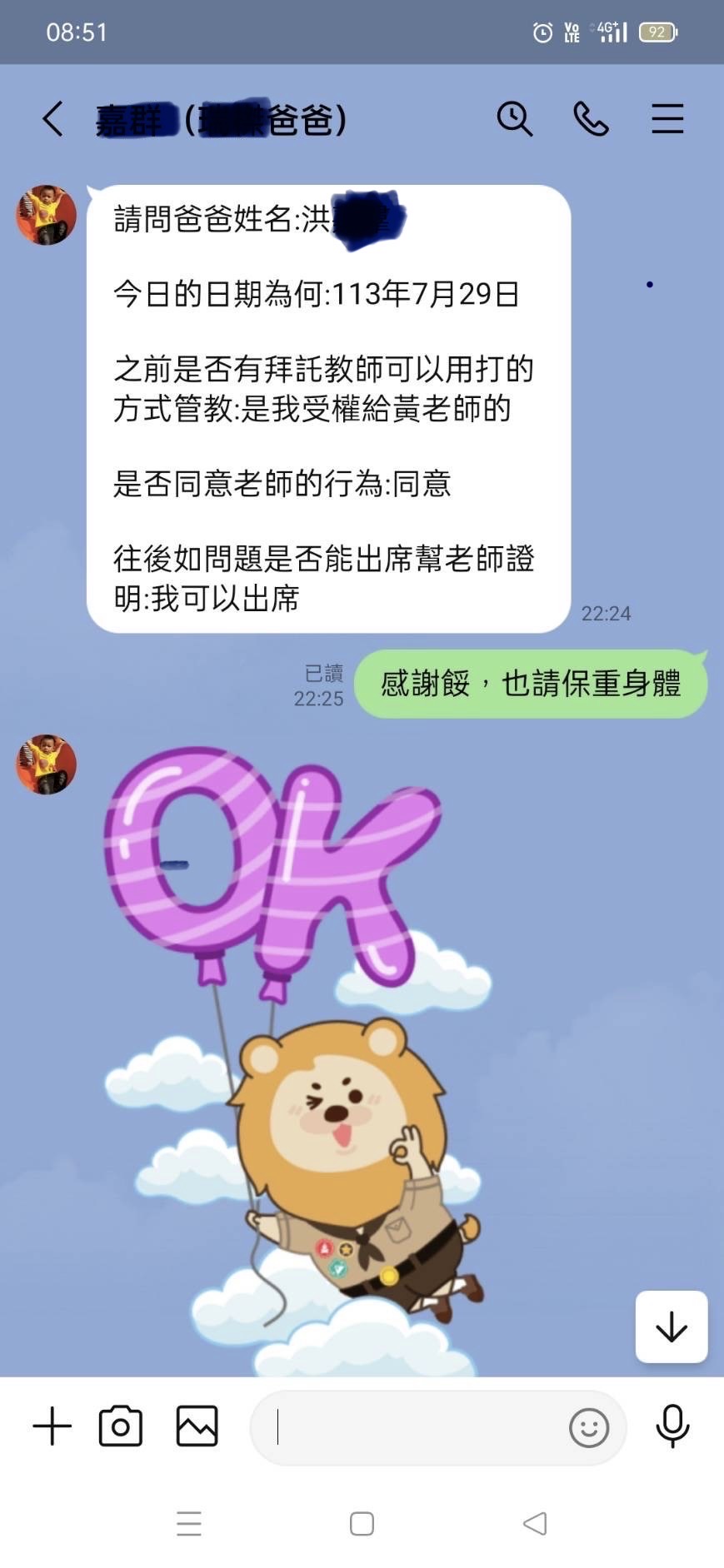This screenshot has width=724, height=1568.
Task: Open the photo gallery picker
Action: pos(197,1426)
